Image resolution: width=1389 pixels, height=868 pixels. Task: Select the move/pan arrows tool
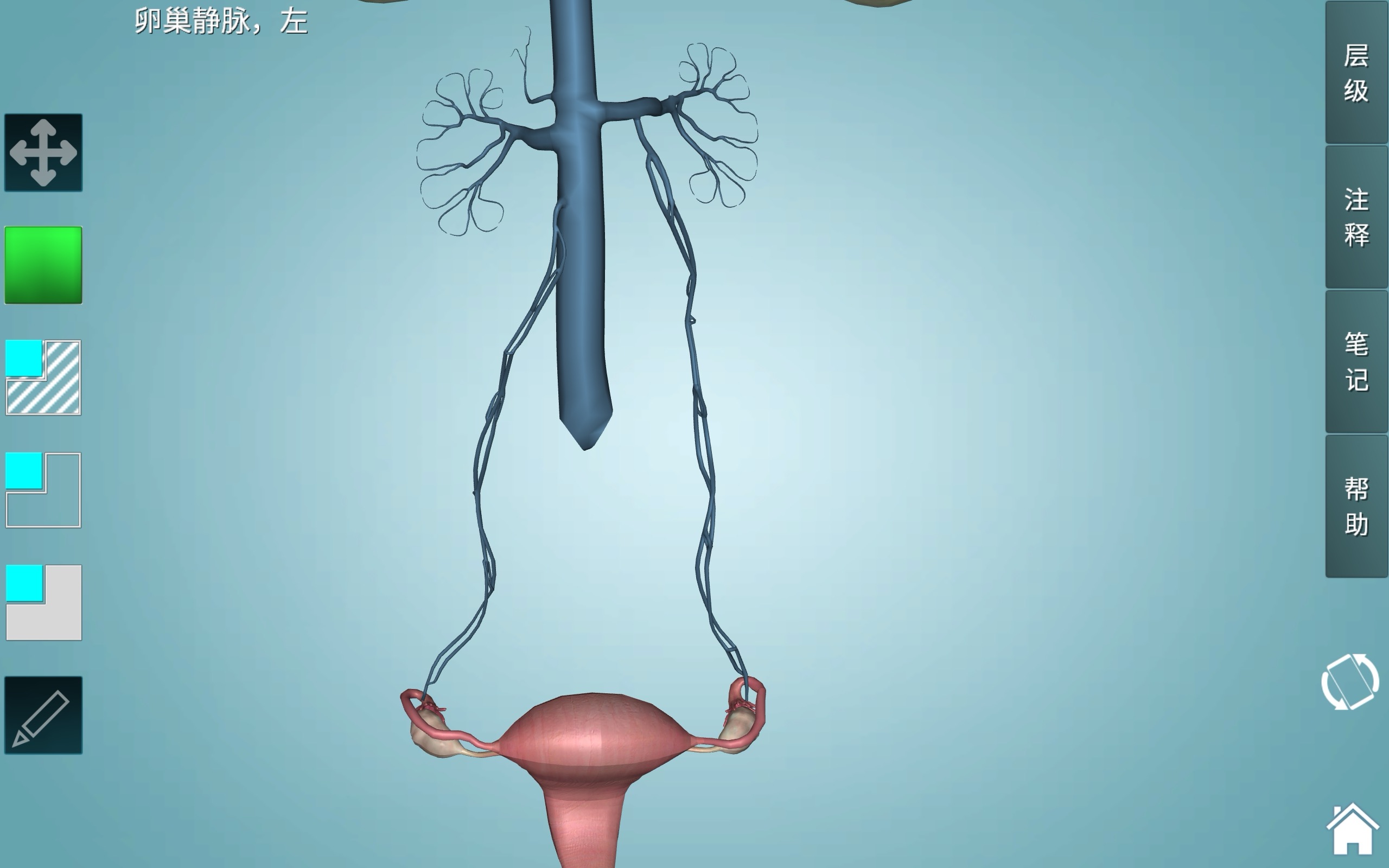tap(43, 152)
